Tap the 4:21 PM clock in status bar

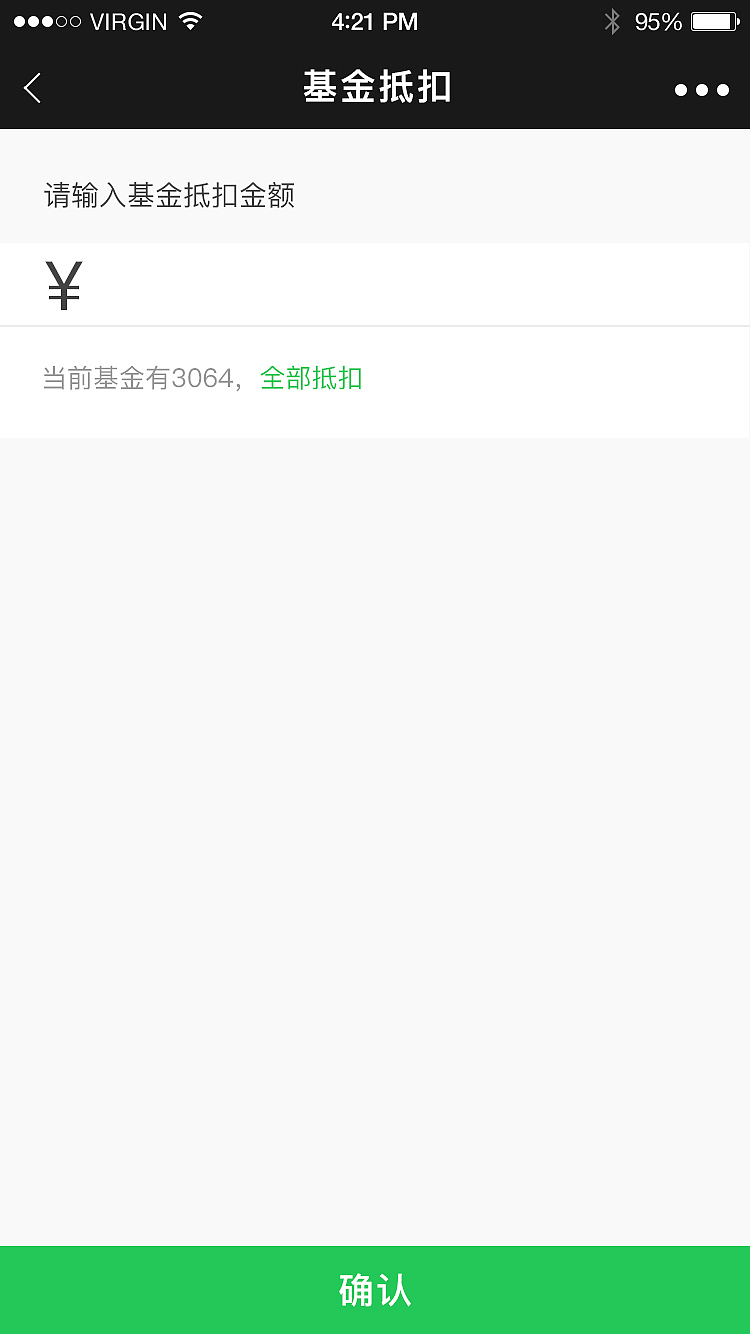pos(375,21)
